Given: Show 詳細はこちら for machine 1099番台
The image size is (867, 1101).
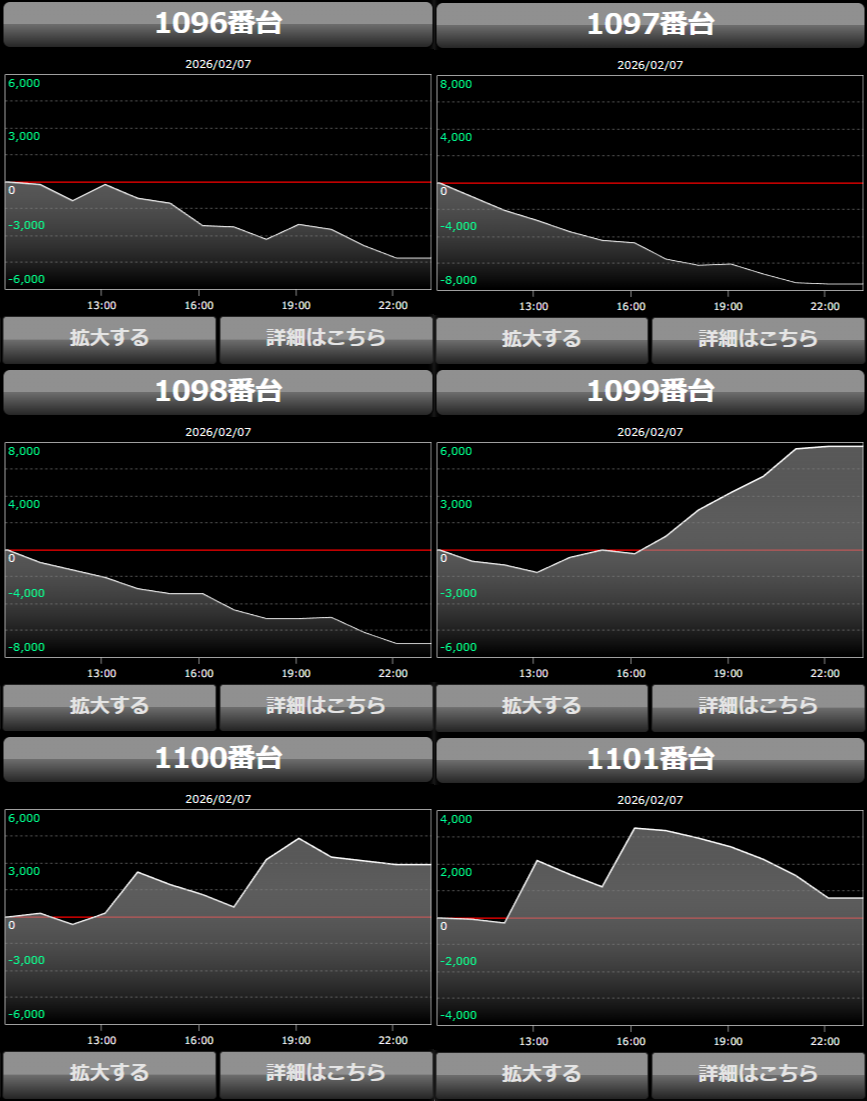Looking at the screenshot, I should [758, 706].
